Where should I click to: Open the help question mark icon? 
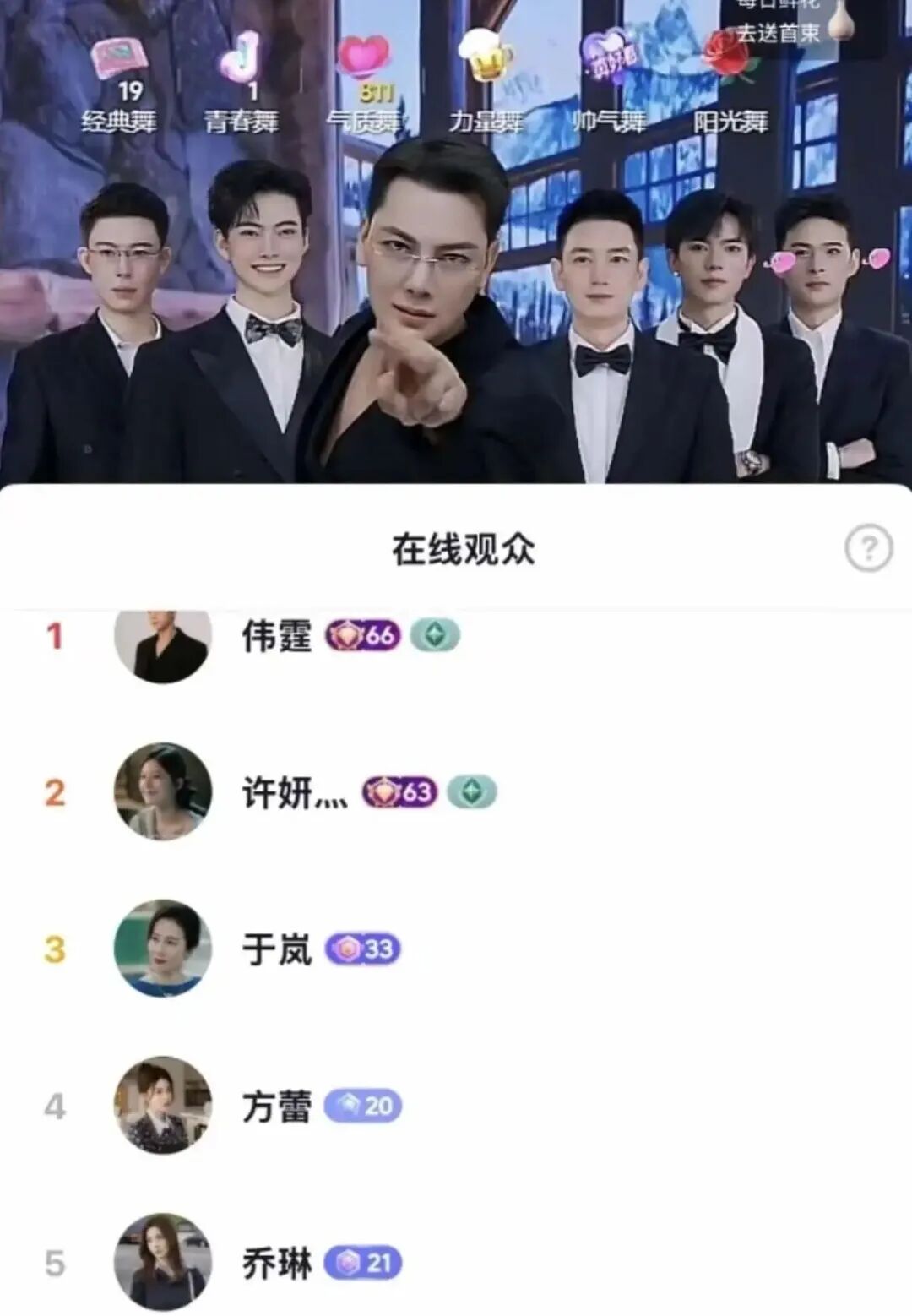(x=868, y=549)
